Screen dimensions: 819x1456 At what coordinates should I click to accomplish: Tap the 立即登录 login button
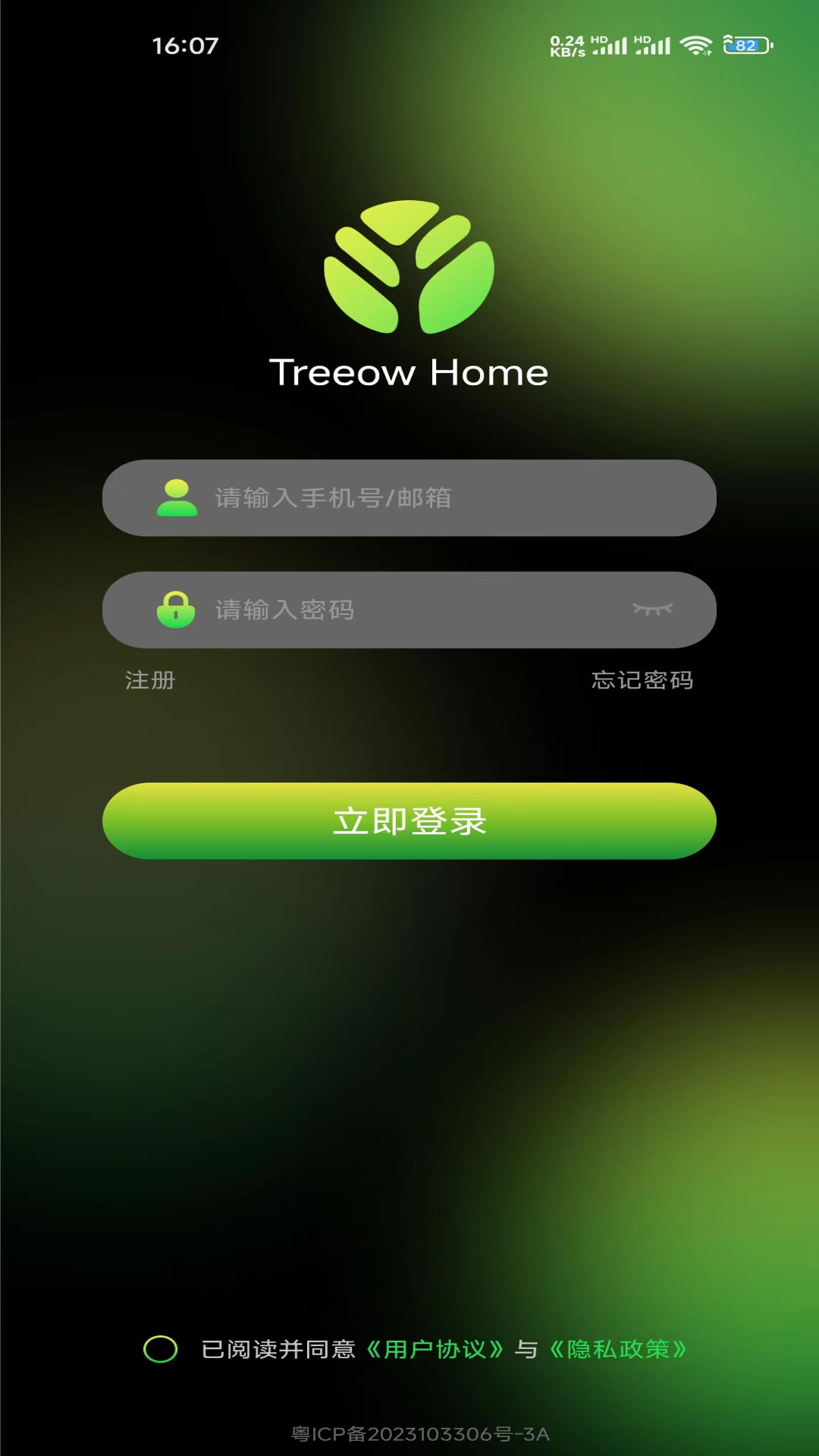tap(409, 821)
